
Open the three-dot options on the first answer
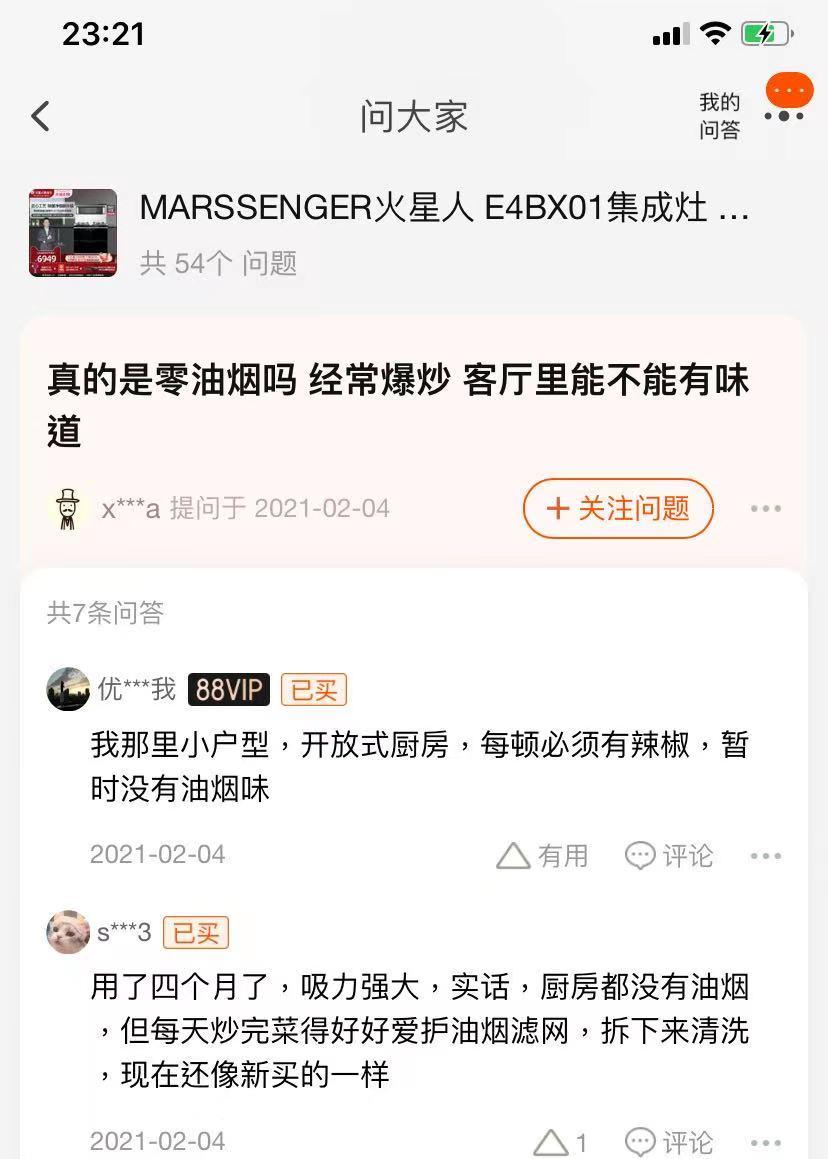[766, 856]
